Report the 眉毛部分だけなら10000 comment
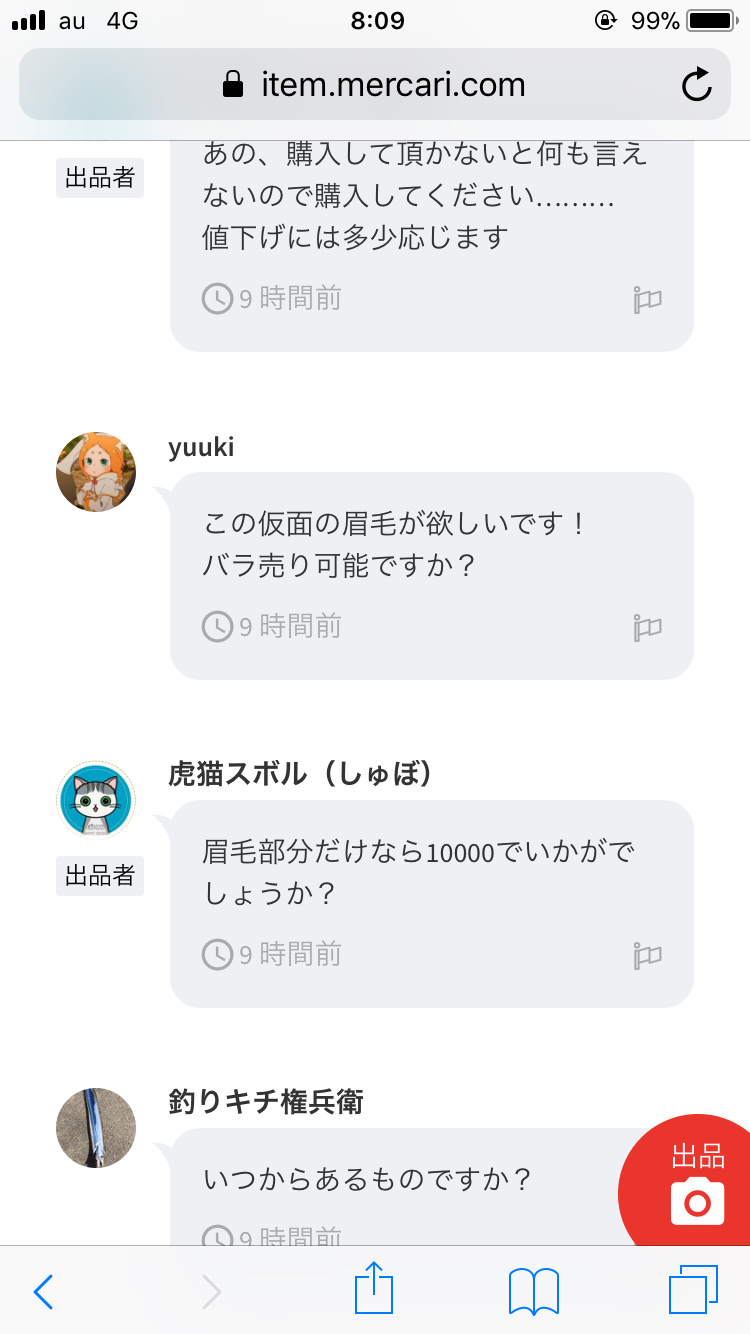 [647, 955]
